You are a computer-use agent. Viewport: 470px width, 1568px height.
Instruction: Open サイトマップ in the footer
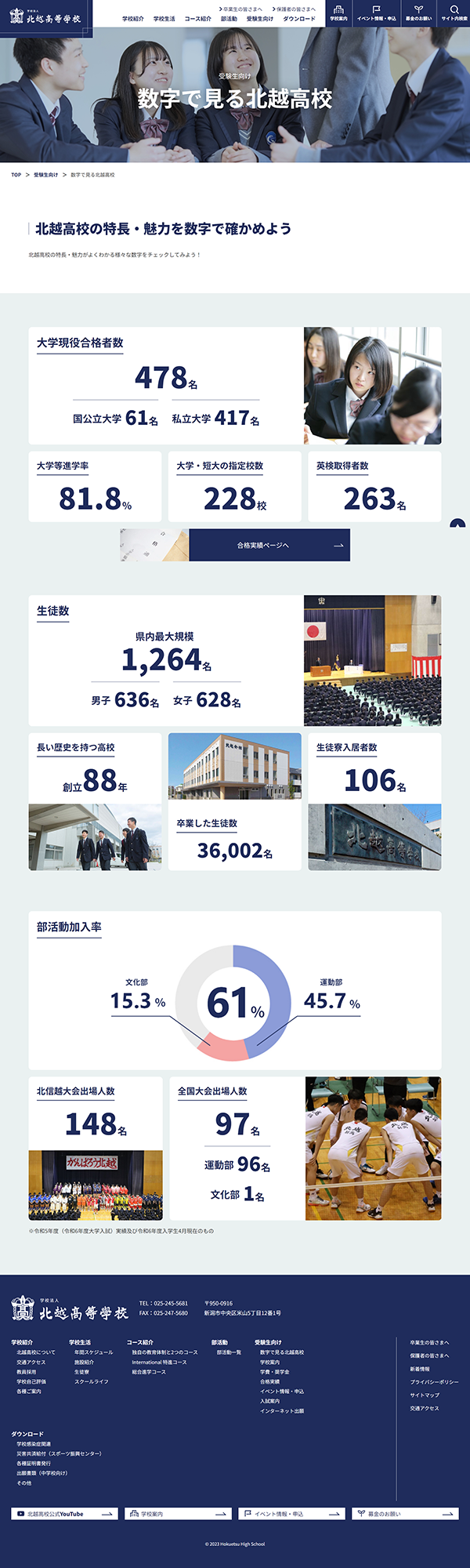425,1395
